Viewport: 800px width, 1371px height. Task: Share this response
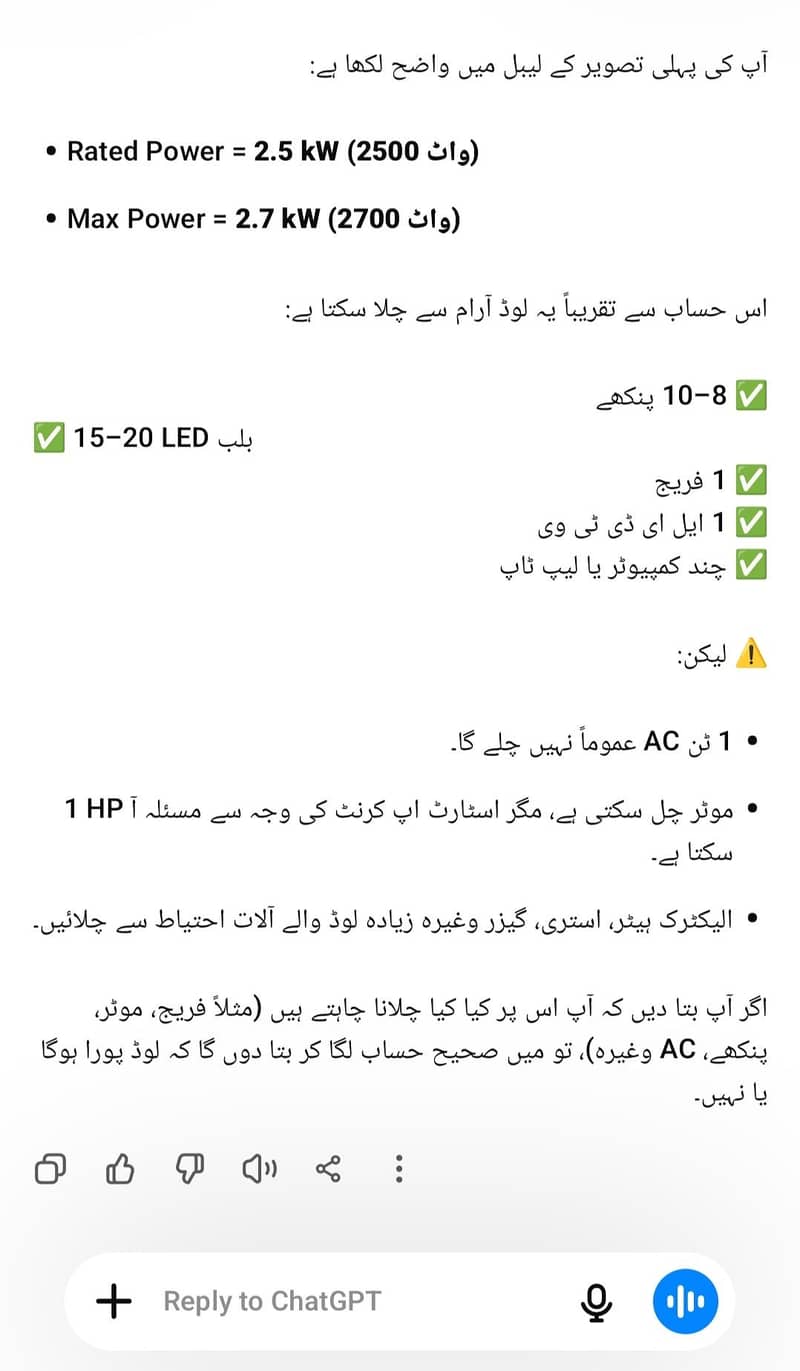[328, 1167]
